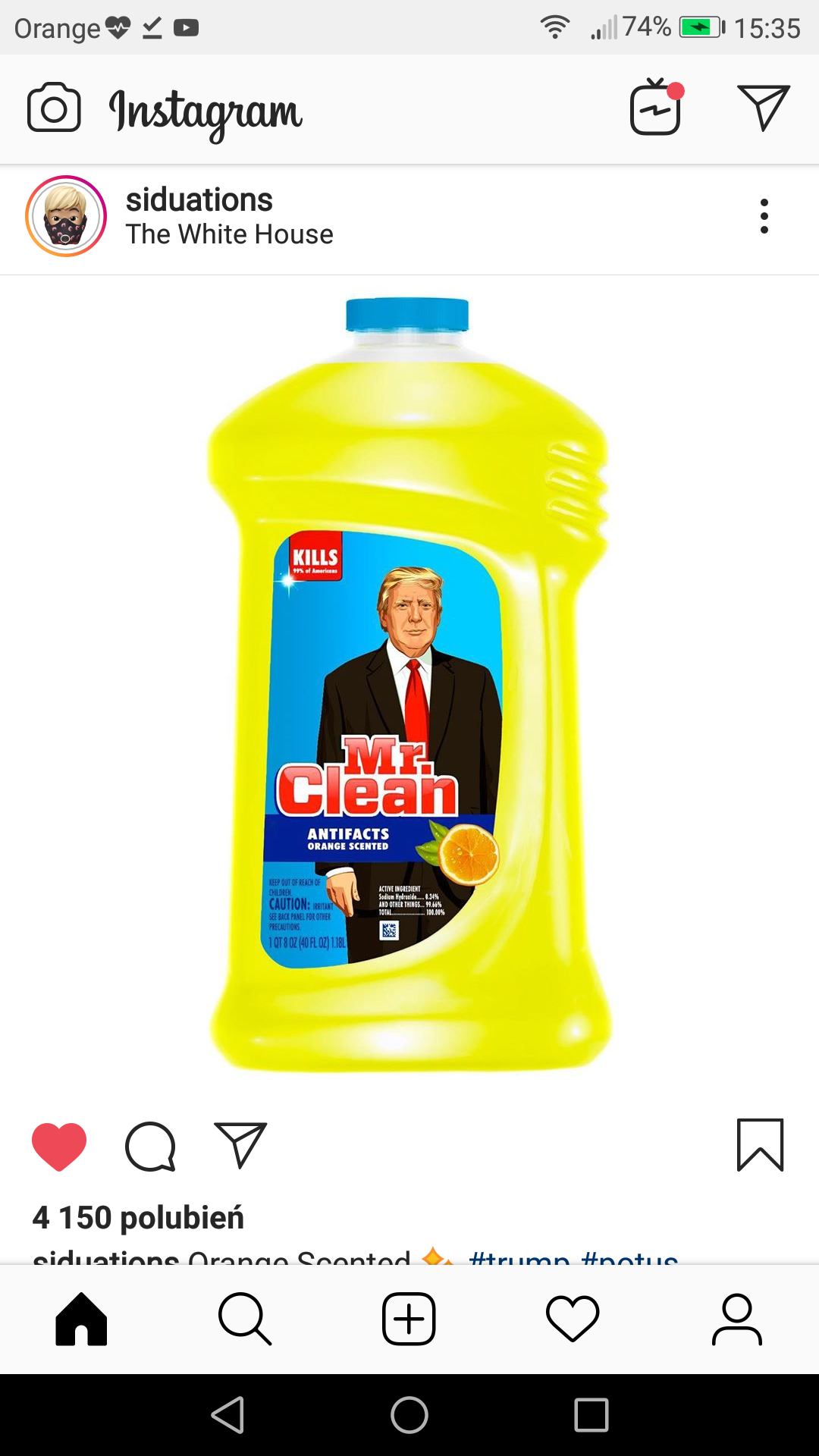
Task: Open the camera icon next to Instagram logo
Action: coord(54,108)
